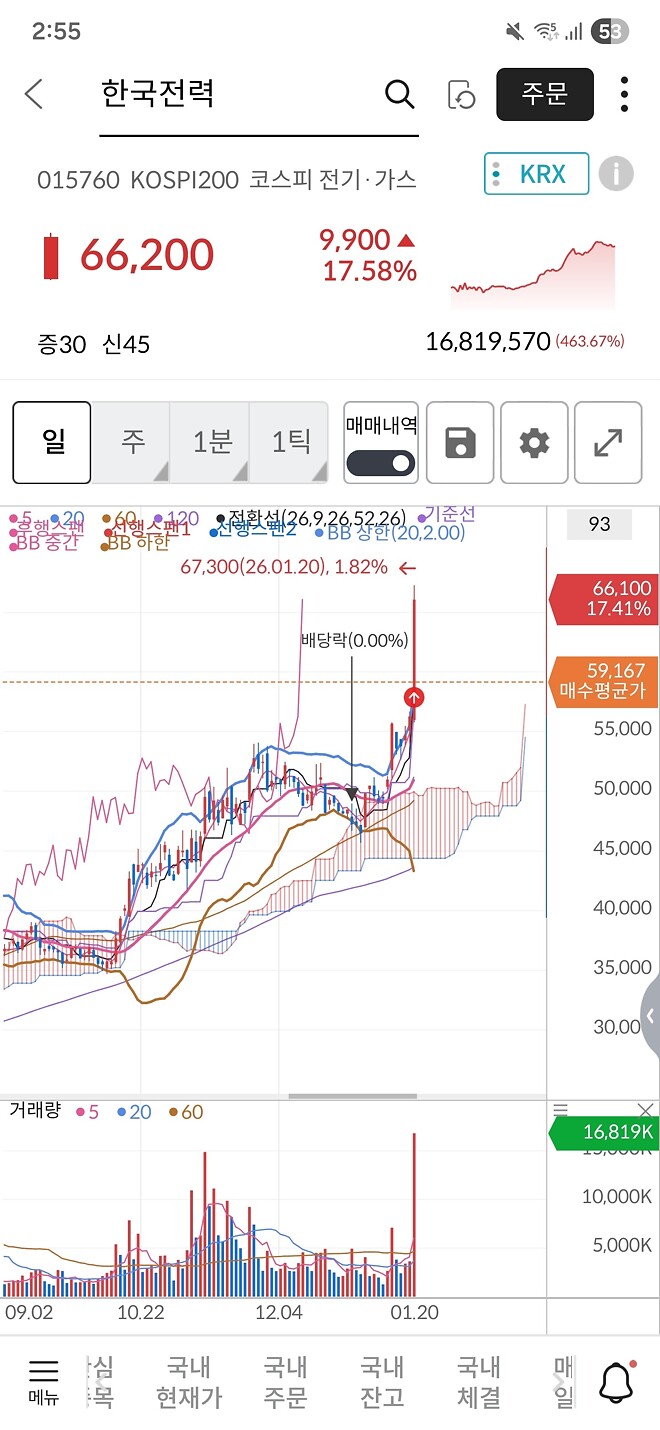The image size is (660, 1430).
Task: Select the 일 daily chart tab
Action: tap(52, 442)
